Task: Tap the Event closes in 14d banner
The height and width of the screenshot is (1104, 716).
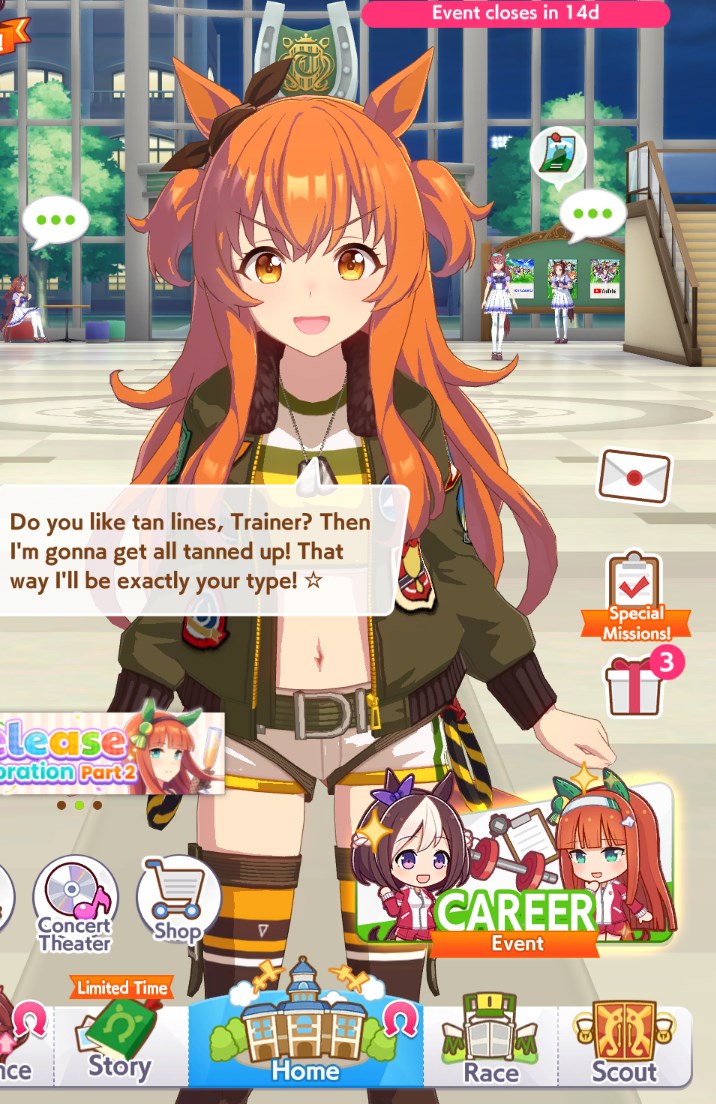Action: point(515,13)
